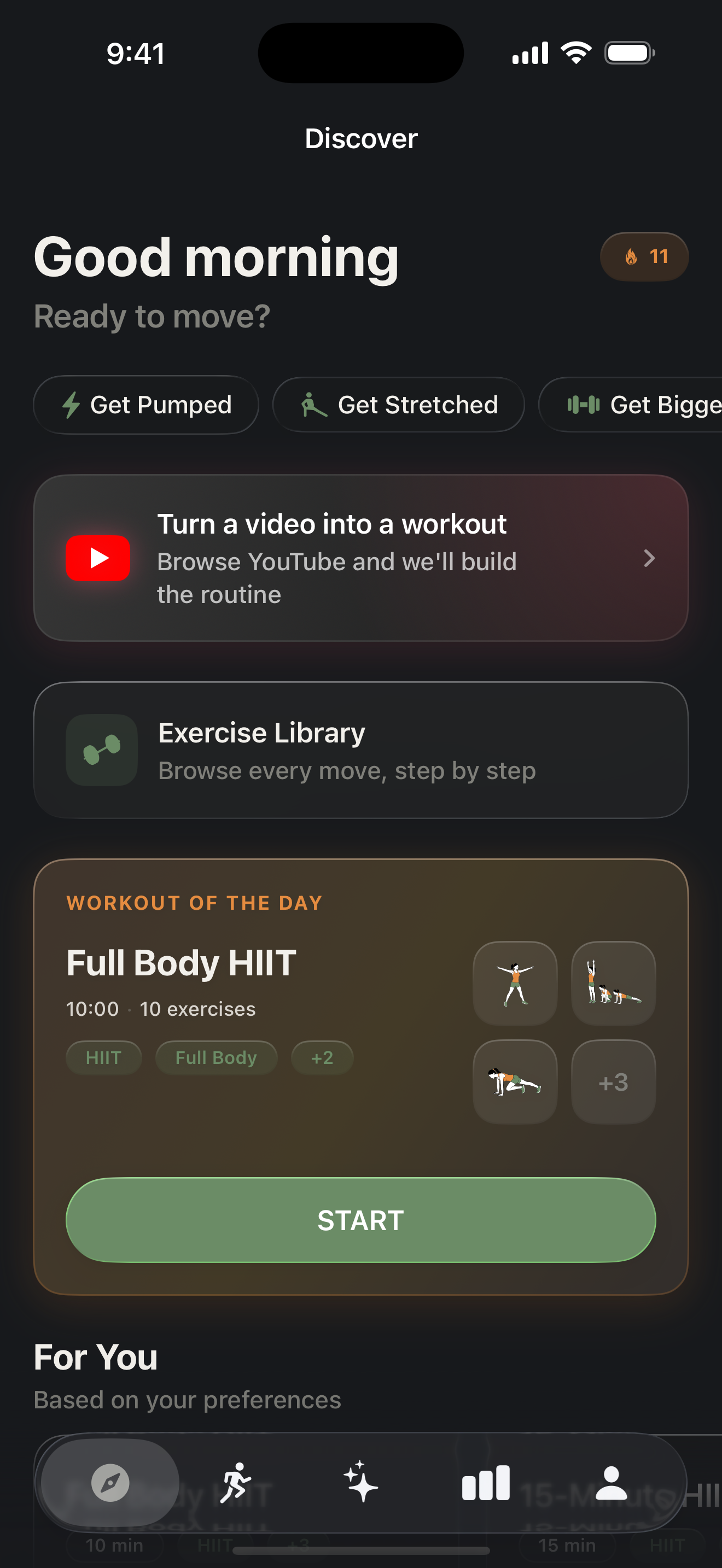Open the sparkles tab
The image size is (722, 1568).
(361, 1483)
